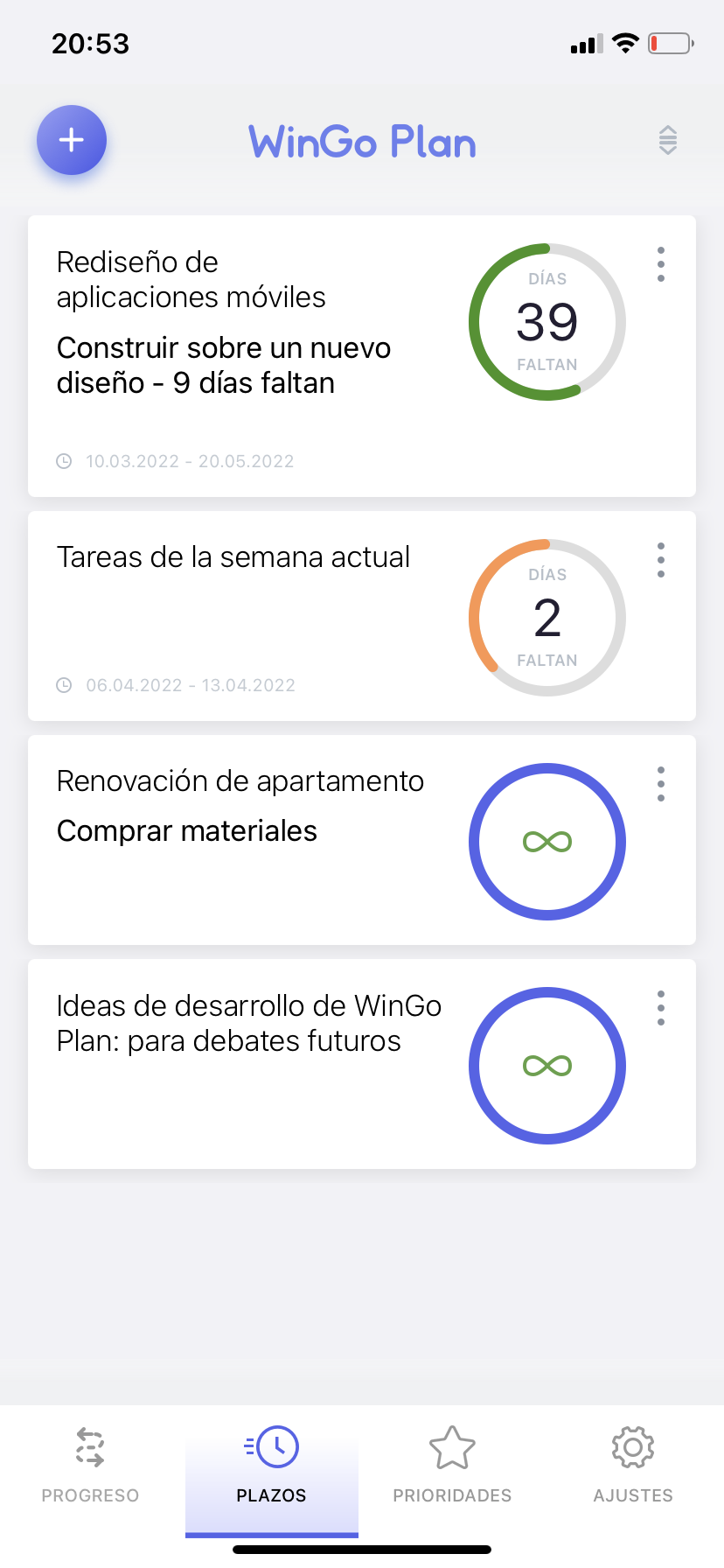The image size is (724, 1568).
Task: Tap the clock icon beside Tareas dates
Action: [64, 685]
